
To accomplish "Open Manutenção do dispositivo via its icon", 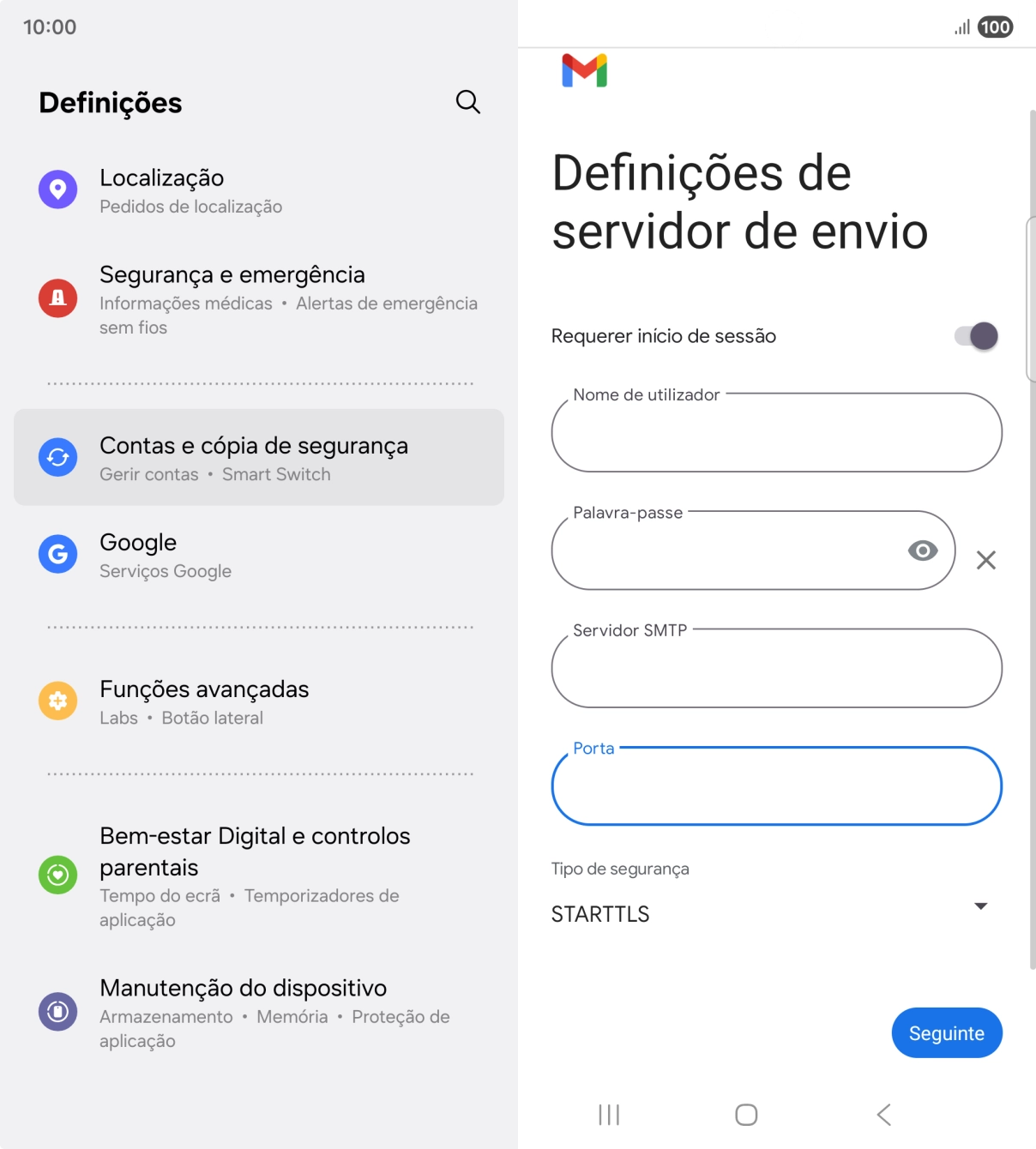I will click(x=57, y=1011).
